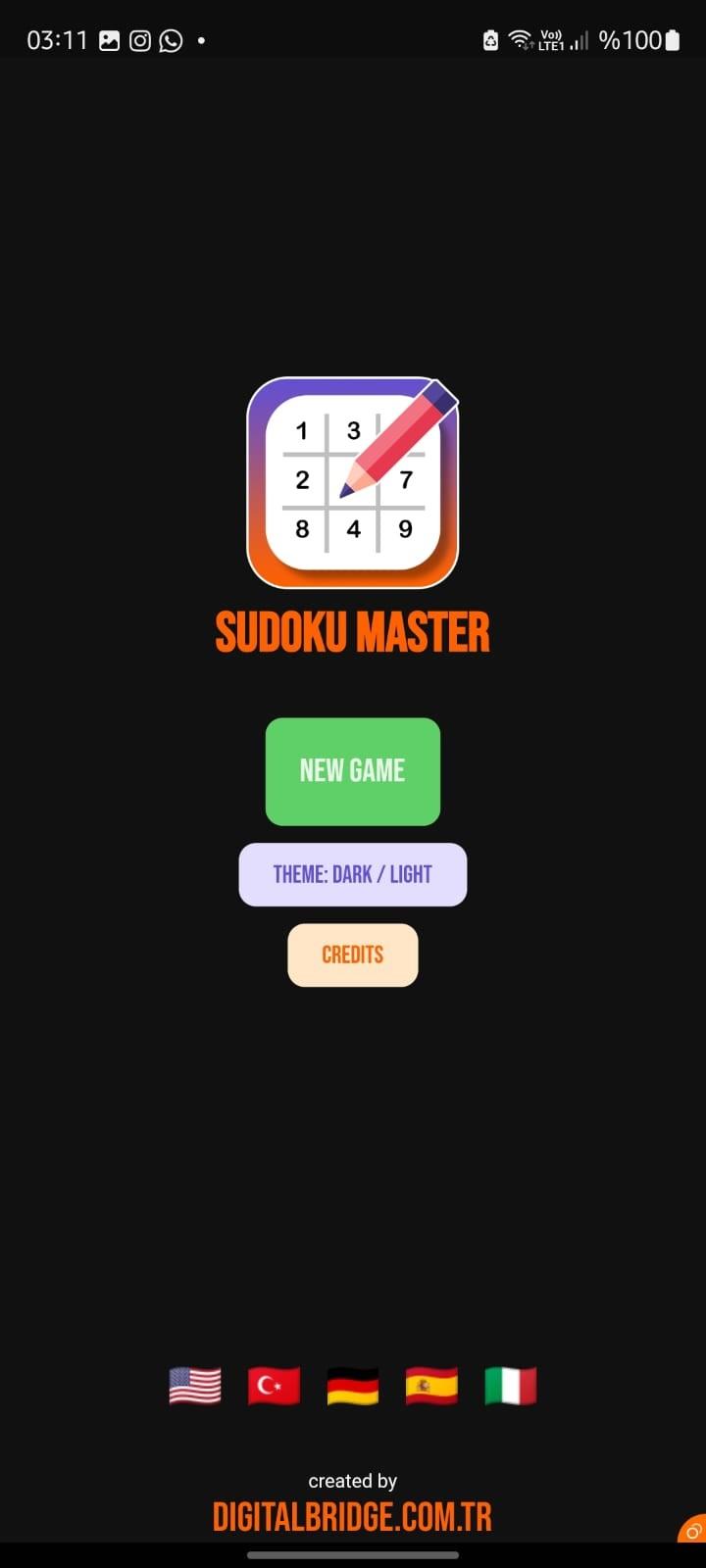Visit the DIGITALBRIDGE.COM.TR website link
Viewport: 706px width, 1568px height.
click(x=353, y=1517)
